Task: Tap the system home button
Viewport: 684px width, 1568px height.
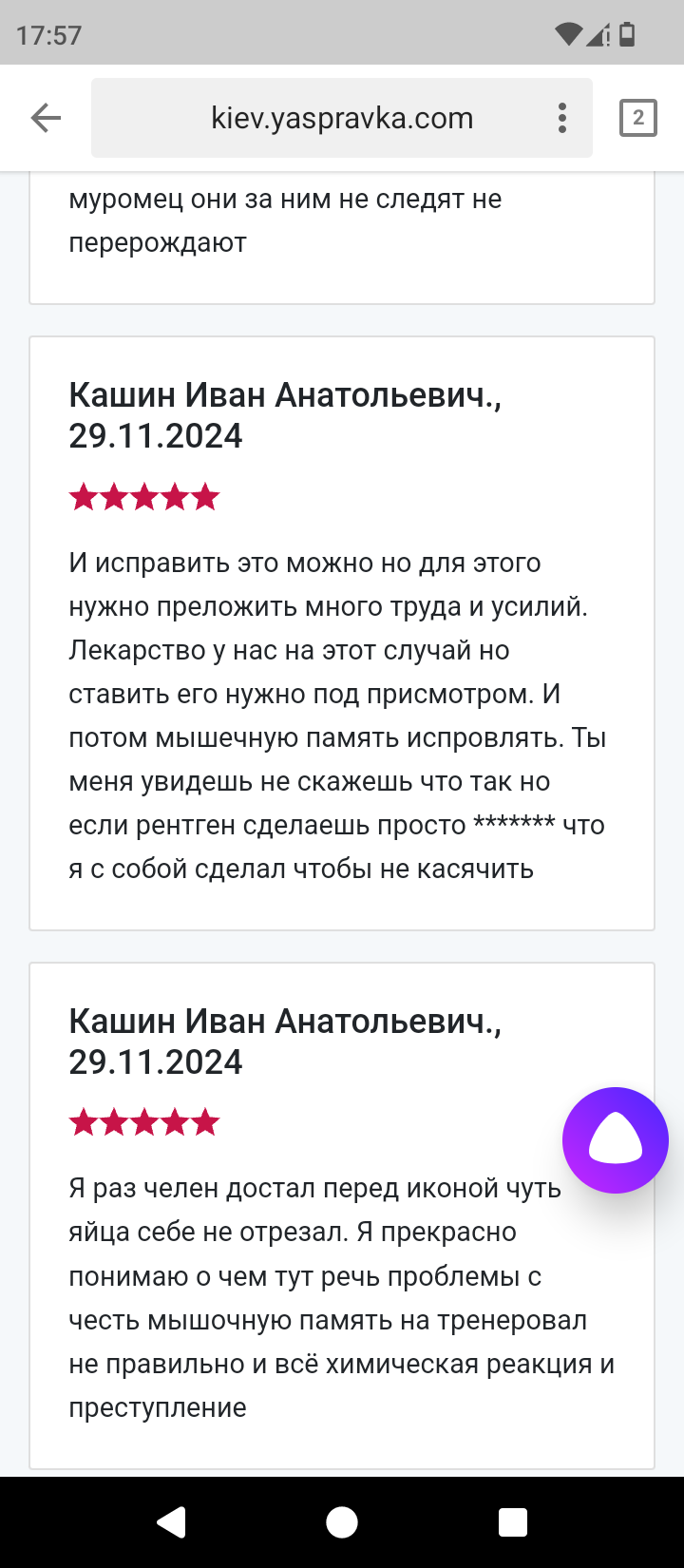Action: [342, 1522]
